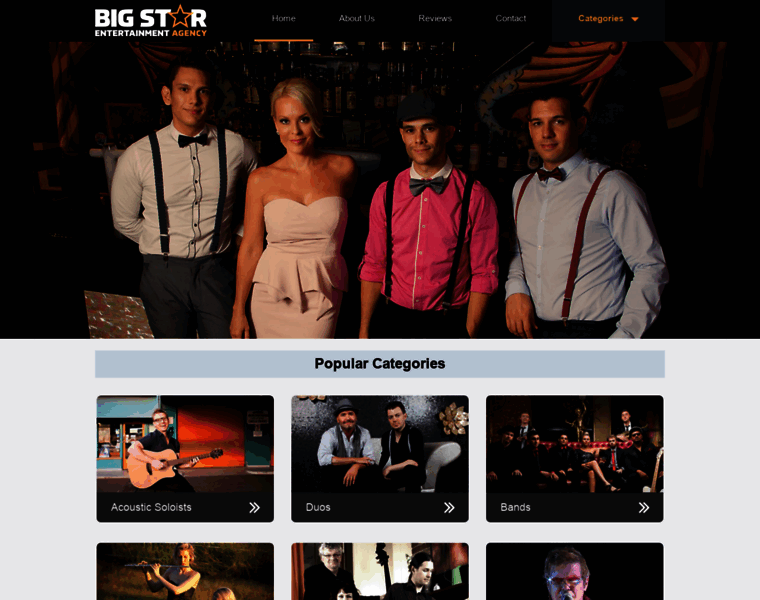Tap the Big Star Entertainment Agency logo
Screen dimensions: 760x600
pyautogui.click(x=151, y=20)
